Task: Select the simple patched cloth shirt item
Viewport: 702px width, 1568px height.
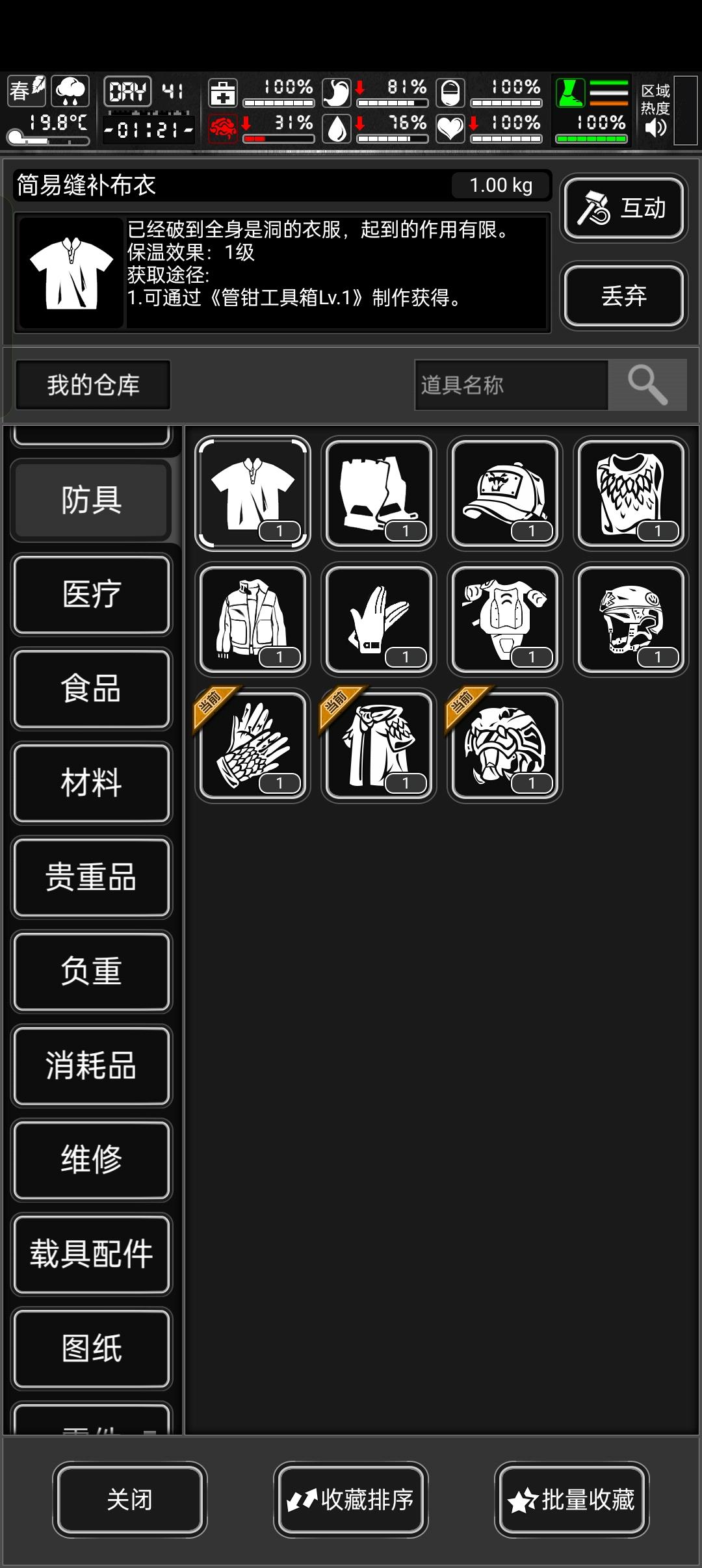Action: (252, 493)
